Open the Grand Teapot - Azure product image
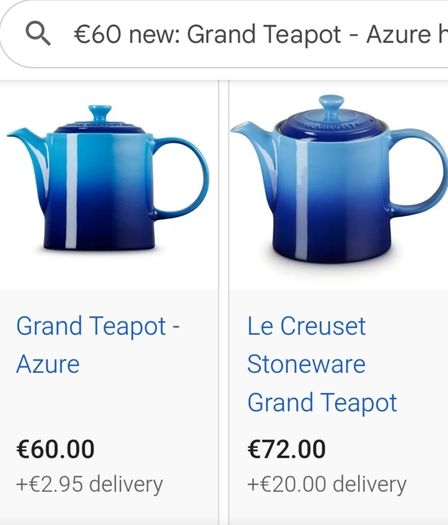The height and width of the screenshot is (525, 448). [x=108, y=178]
